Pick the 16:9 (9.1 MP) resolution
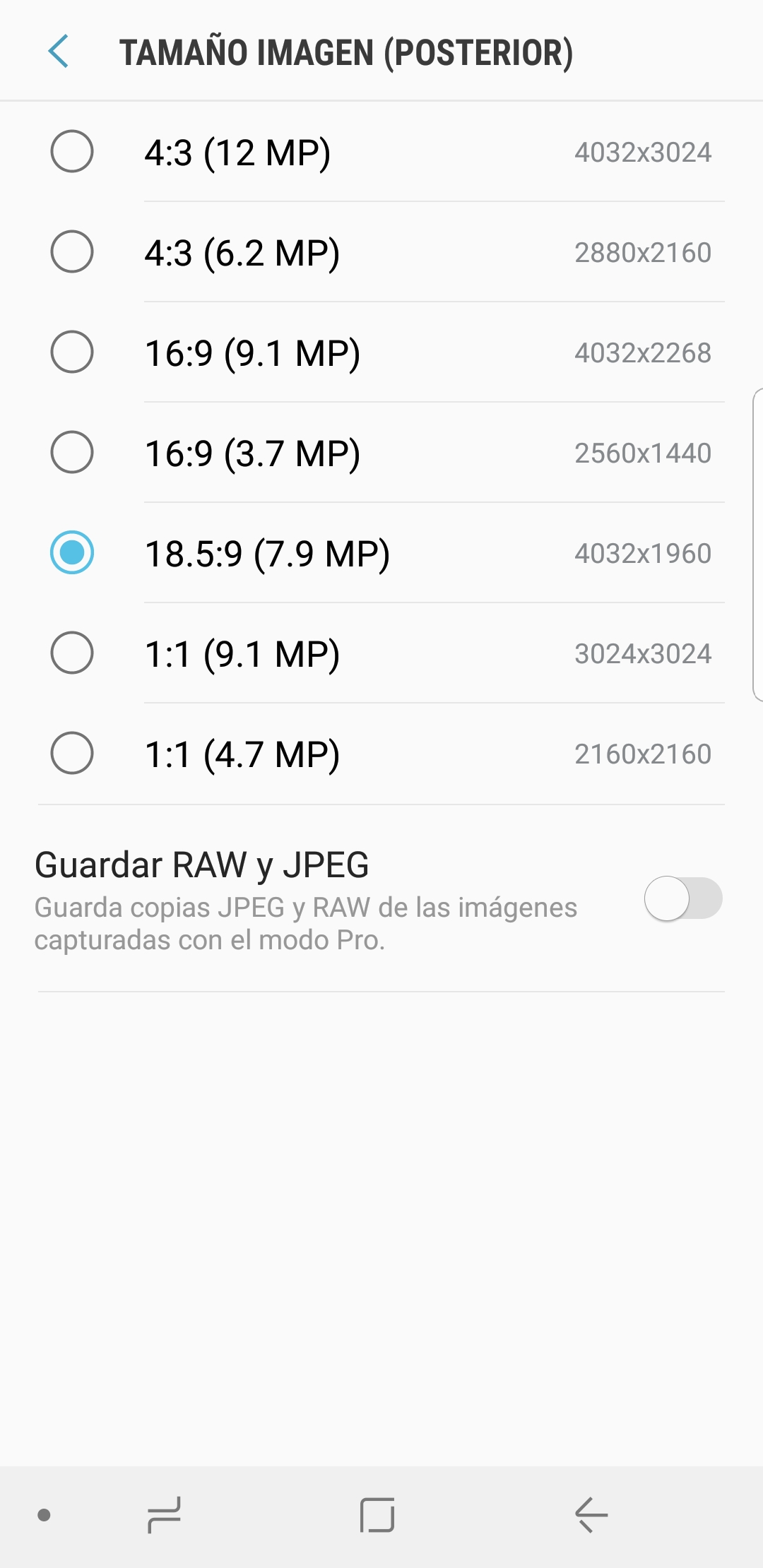763x1568 pixels. click(x=381, y=352)
